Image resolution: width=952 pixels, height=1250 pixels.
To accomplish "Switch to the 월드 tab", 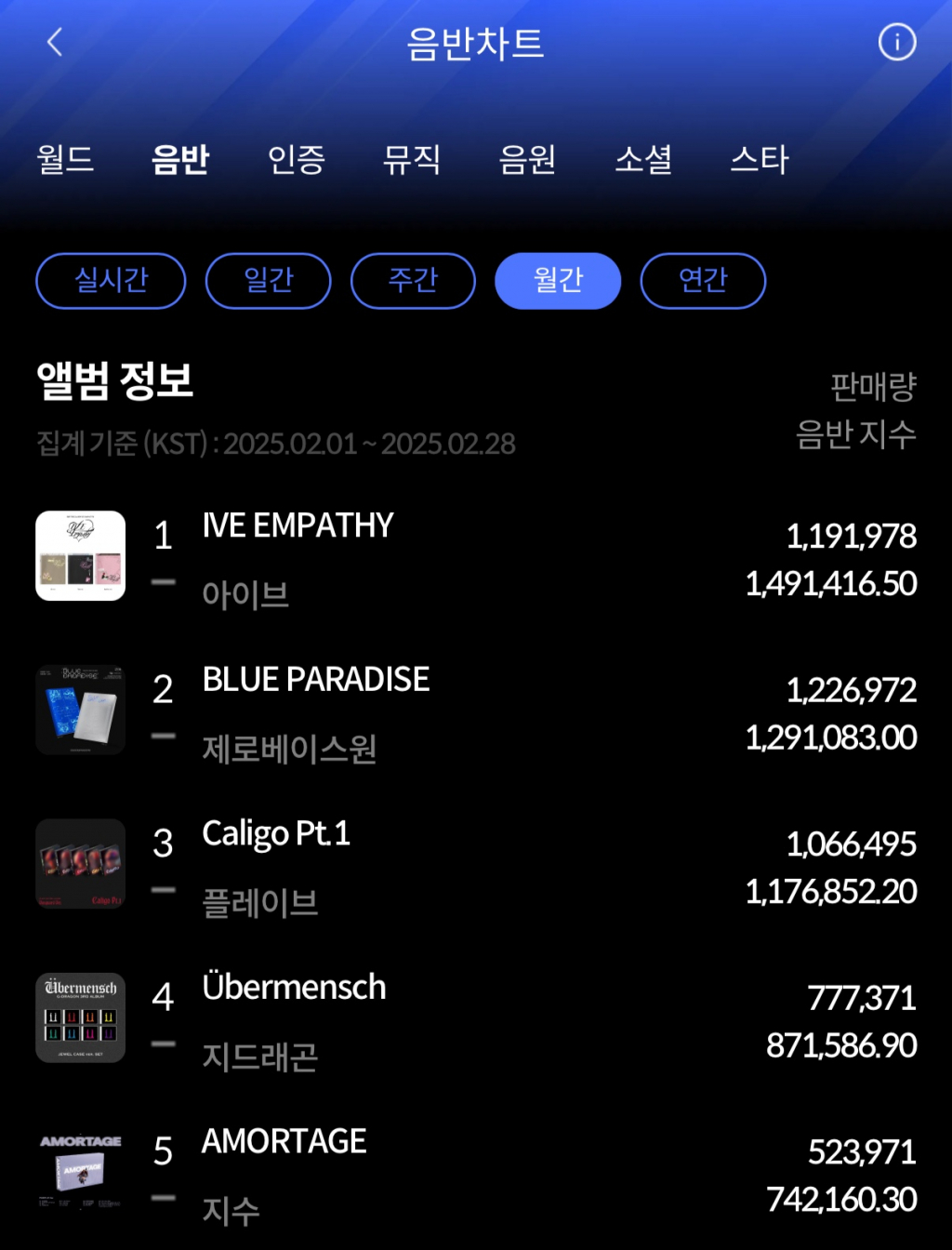I will [x=65, y=159].
